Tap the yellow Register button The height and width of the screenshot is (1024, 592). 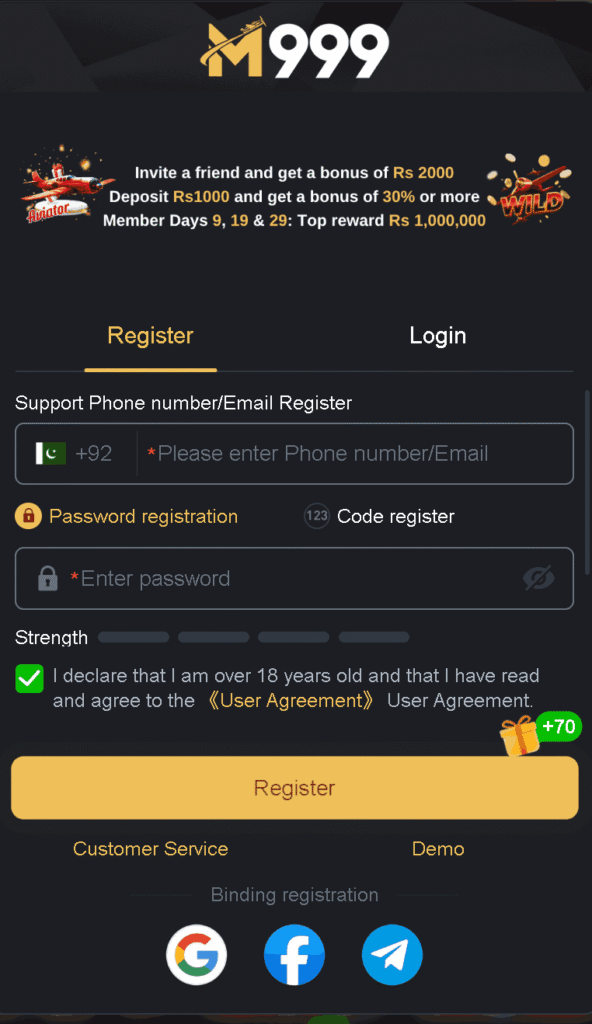tap(295, 788)
